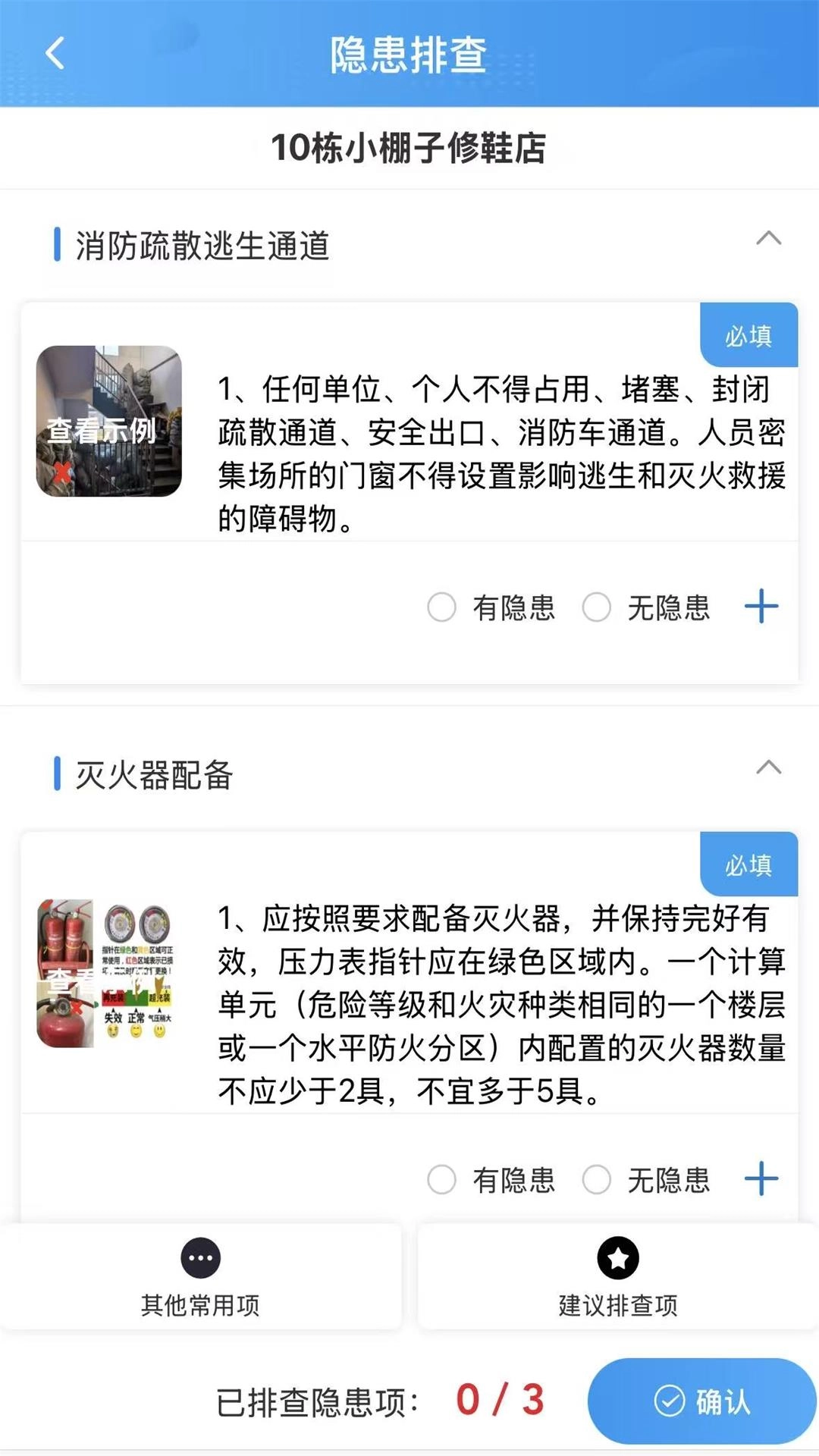Collapse the 灭火器配备 section
The image size is (819, 1456).
coord(770,768)
